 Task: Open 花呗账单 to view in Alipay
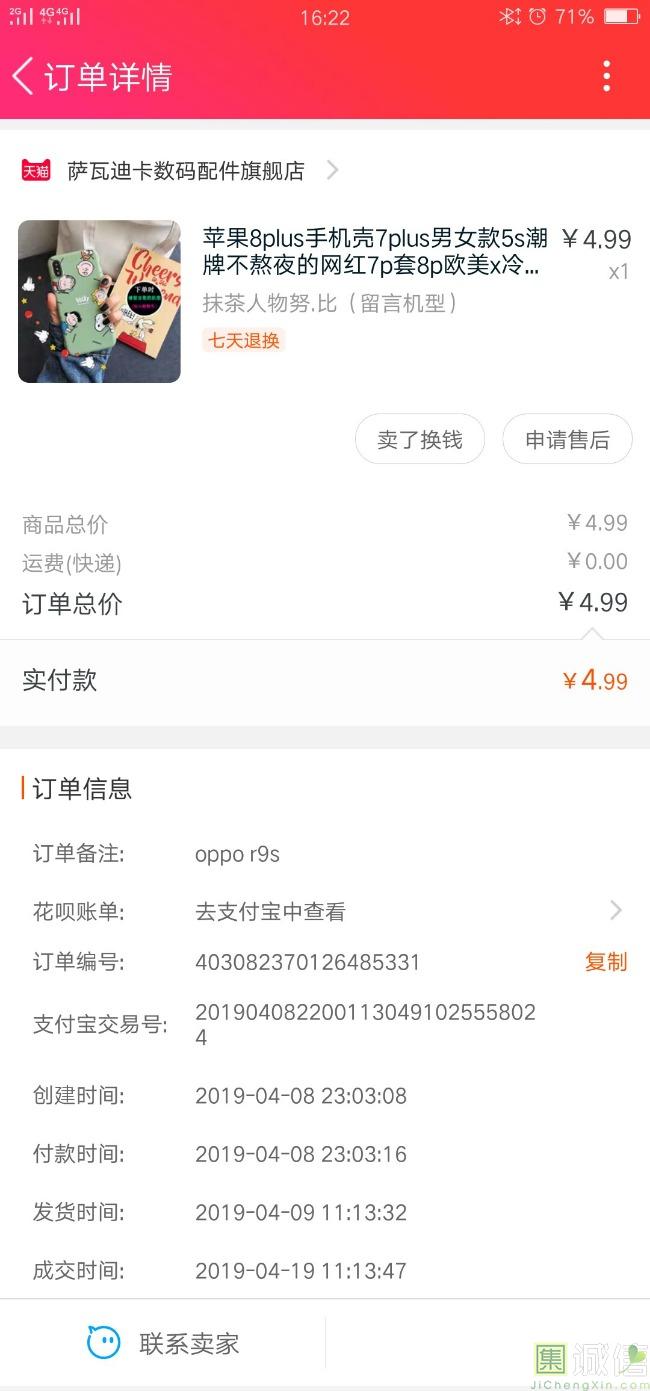pos(400,911)
